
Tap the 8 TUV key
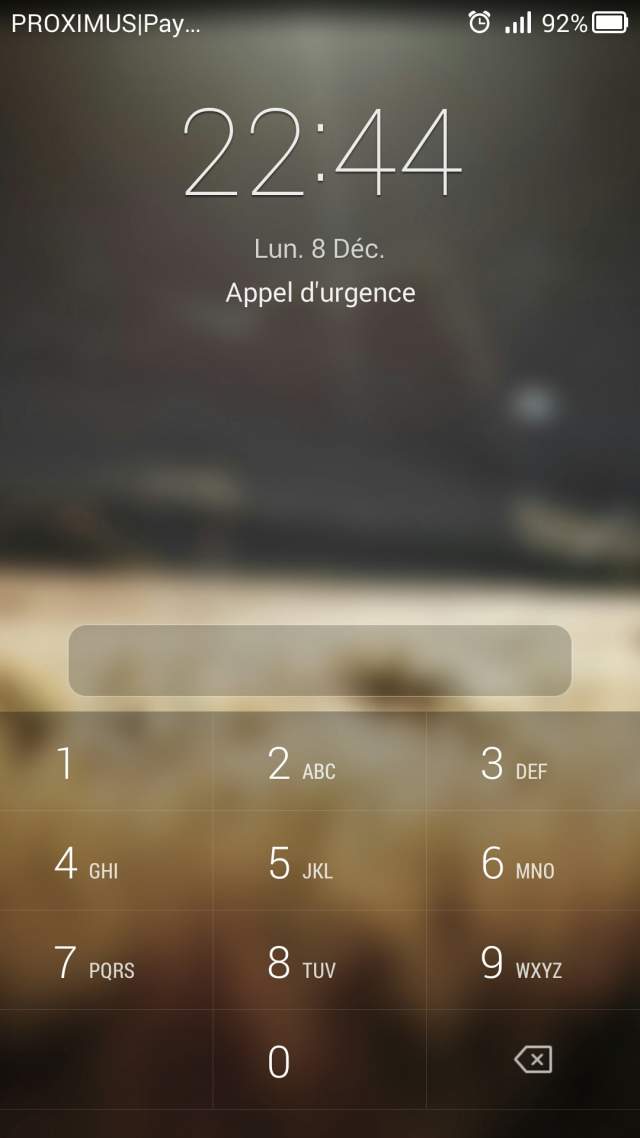[x=320, y=961]
